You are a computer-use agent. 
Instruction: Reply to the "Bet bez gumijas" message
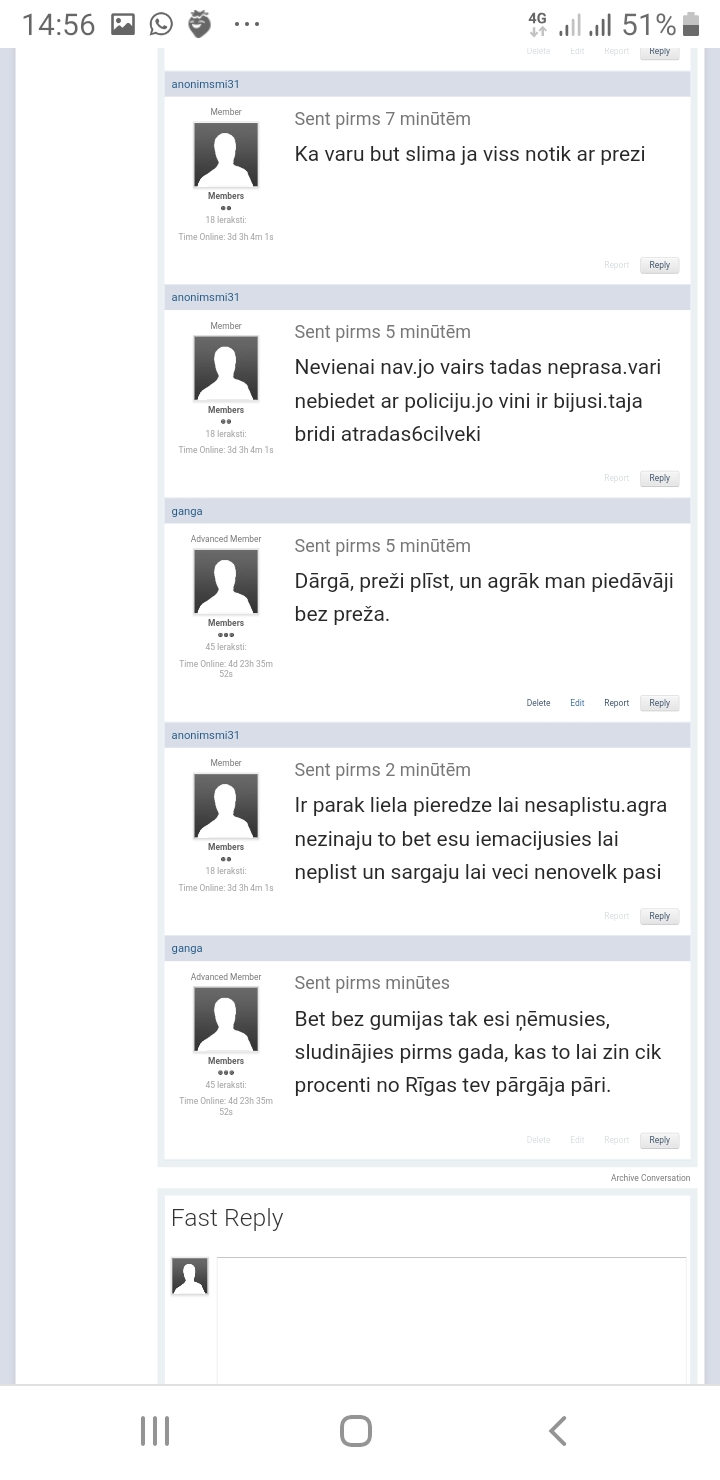click(659, 1140)
